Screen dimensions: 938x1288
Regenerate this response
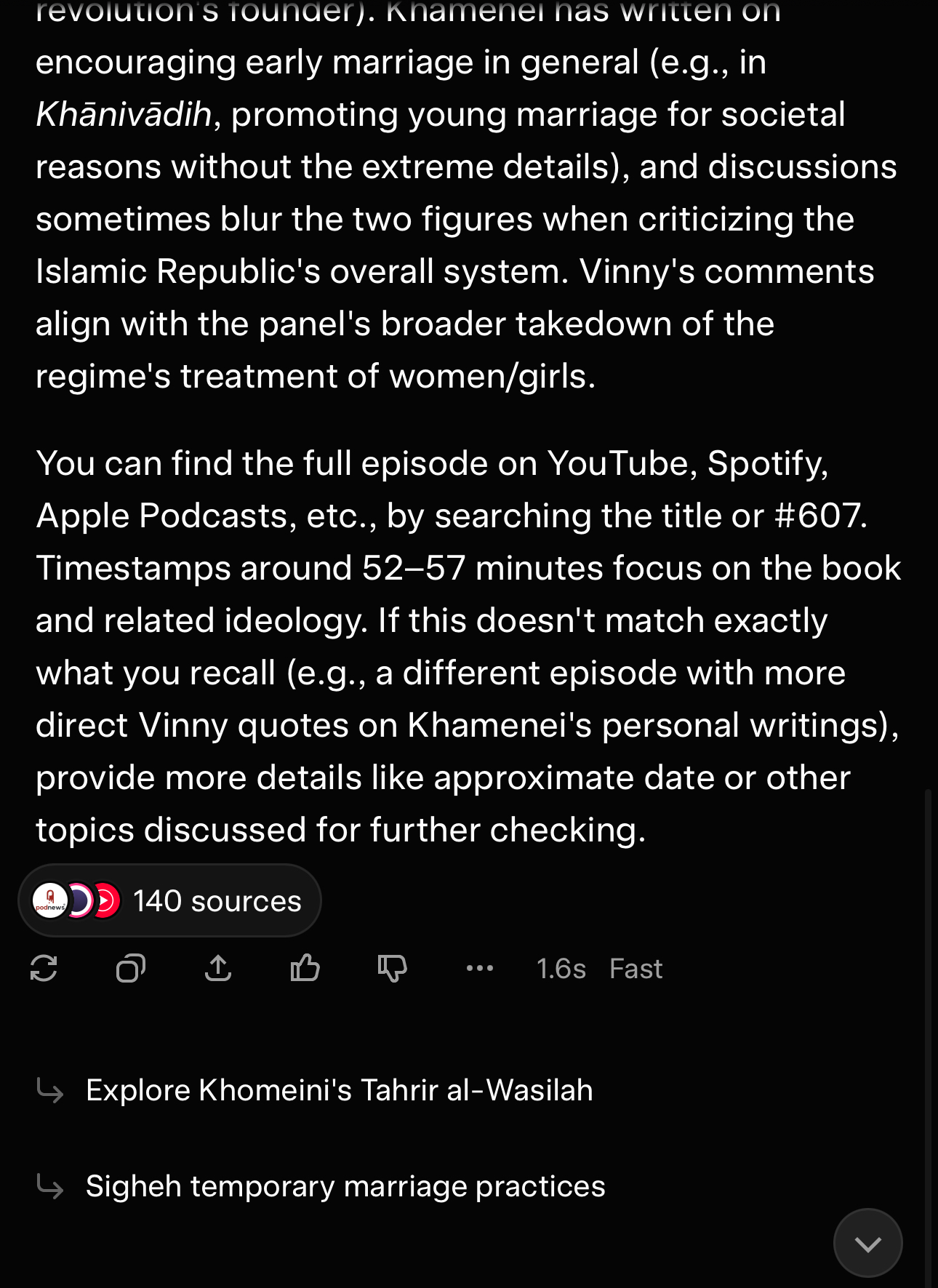(44, 969)
